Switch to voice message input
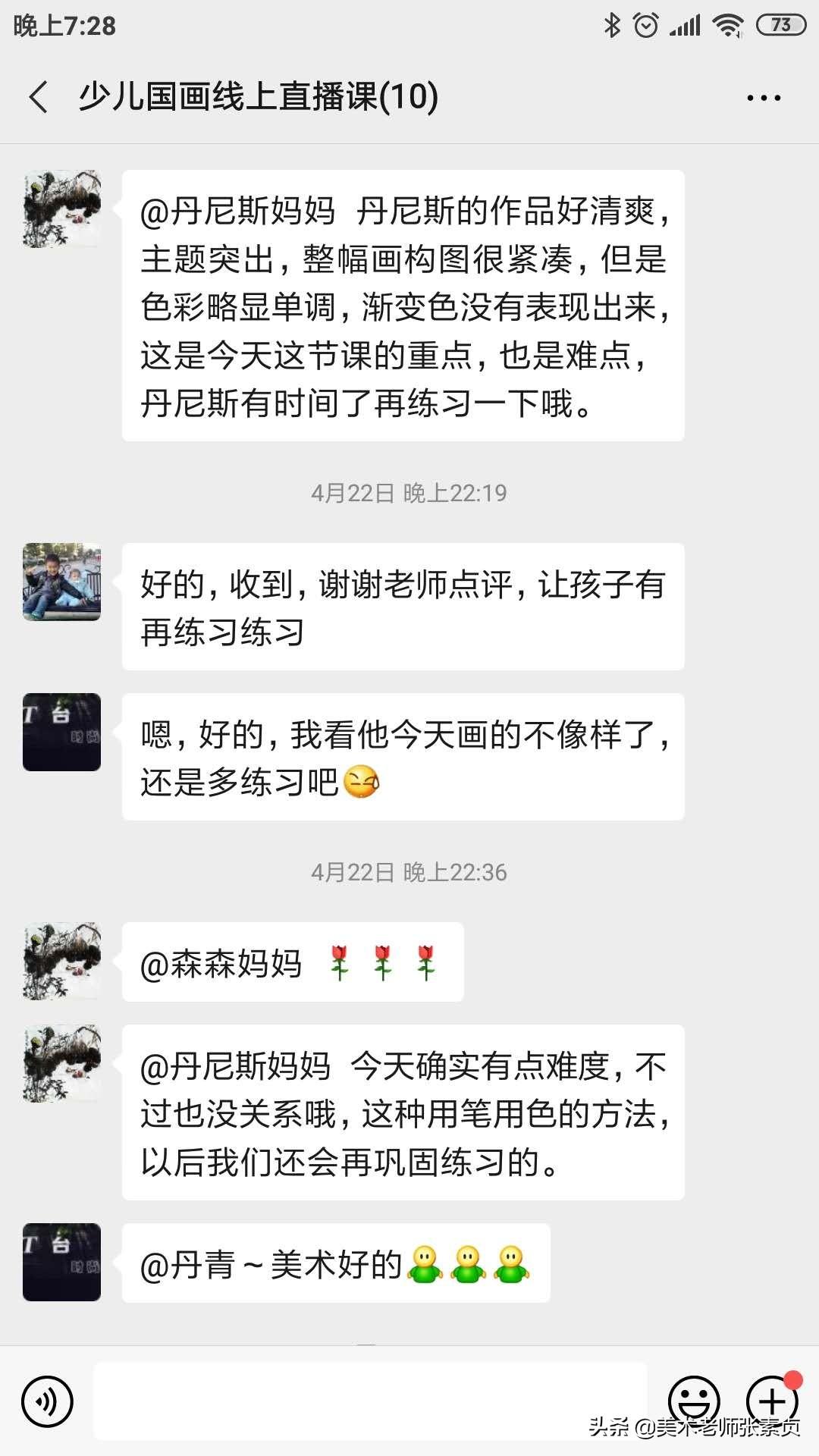 coord(47,1401)
